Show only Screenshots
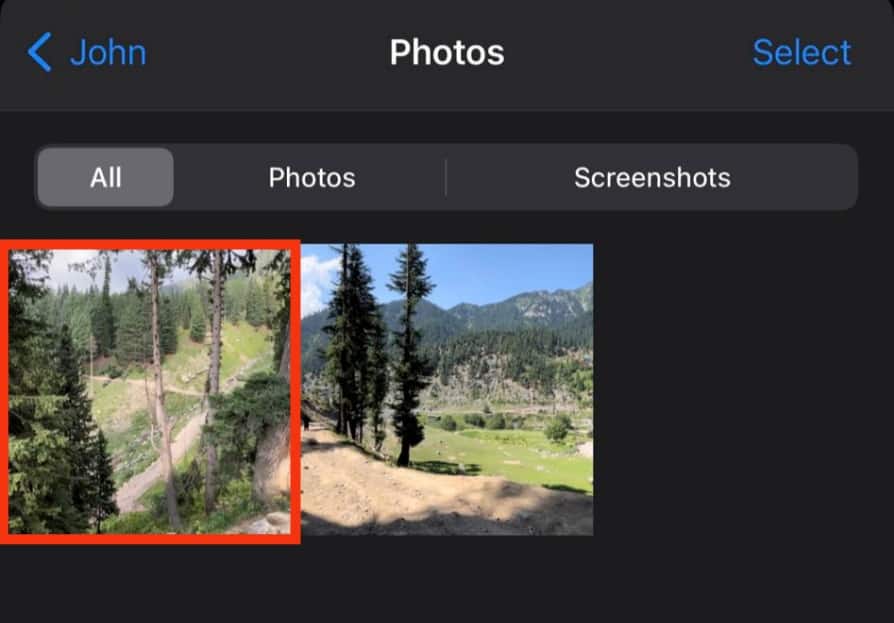Viewport: 894px width, 623px height. [x=651, y=178]
